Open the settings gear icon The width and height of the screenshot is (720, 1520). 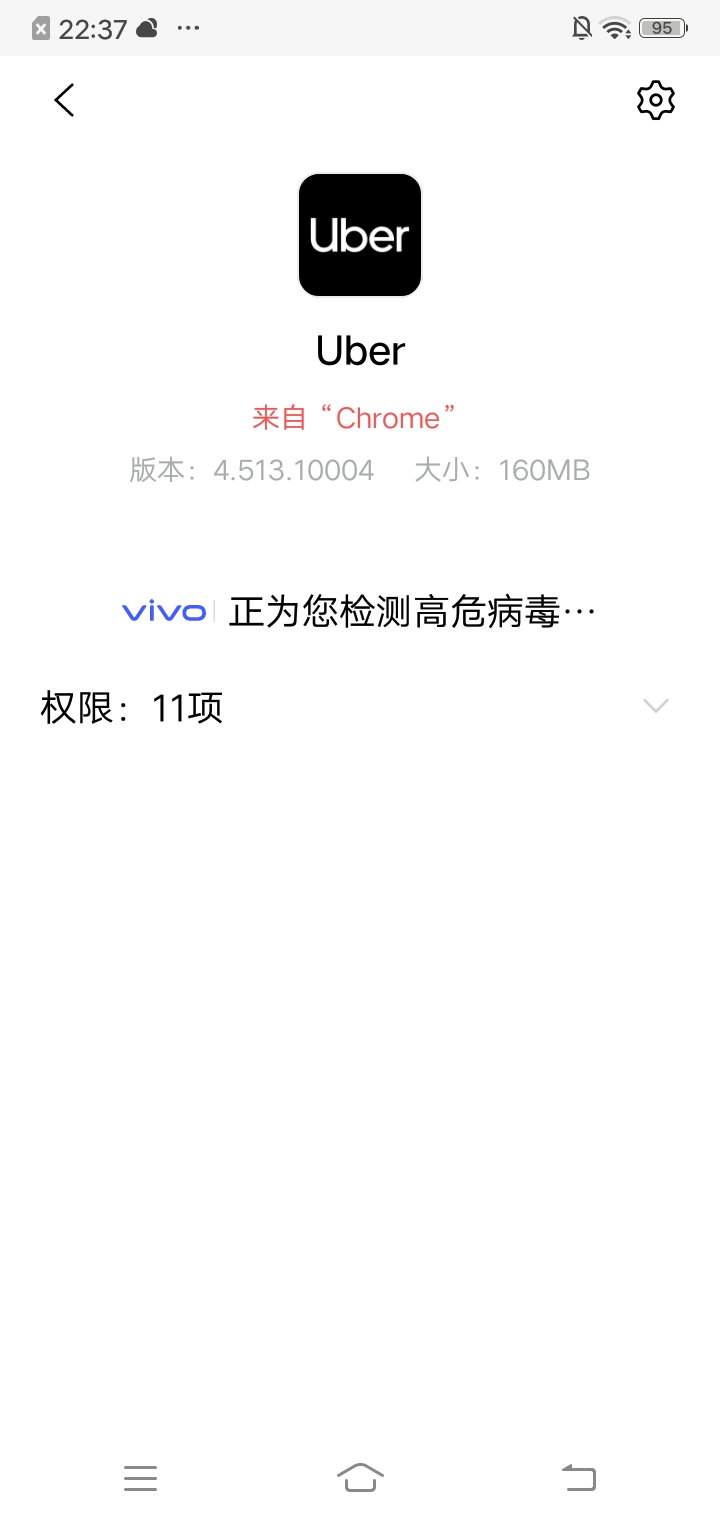(x=656, y=100)
